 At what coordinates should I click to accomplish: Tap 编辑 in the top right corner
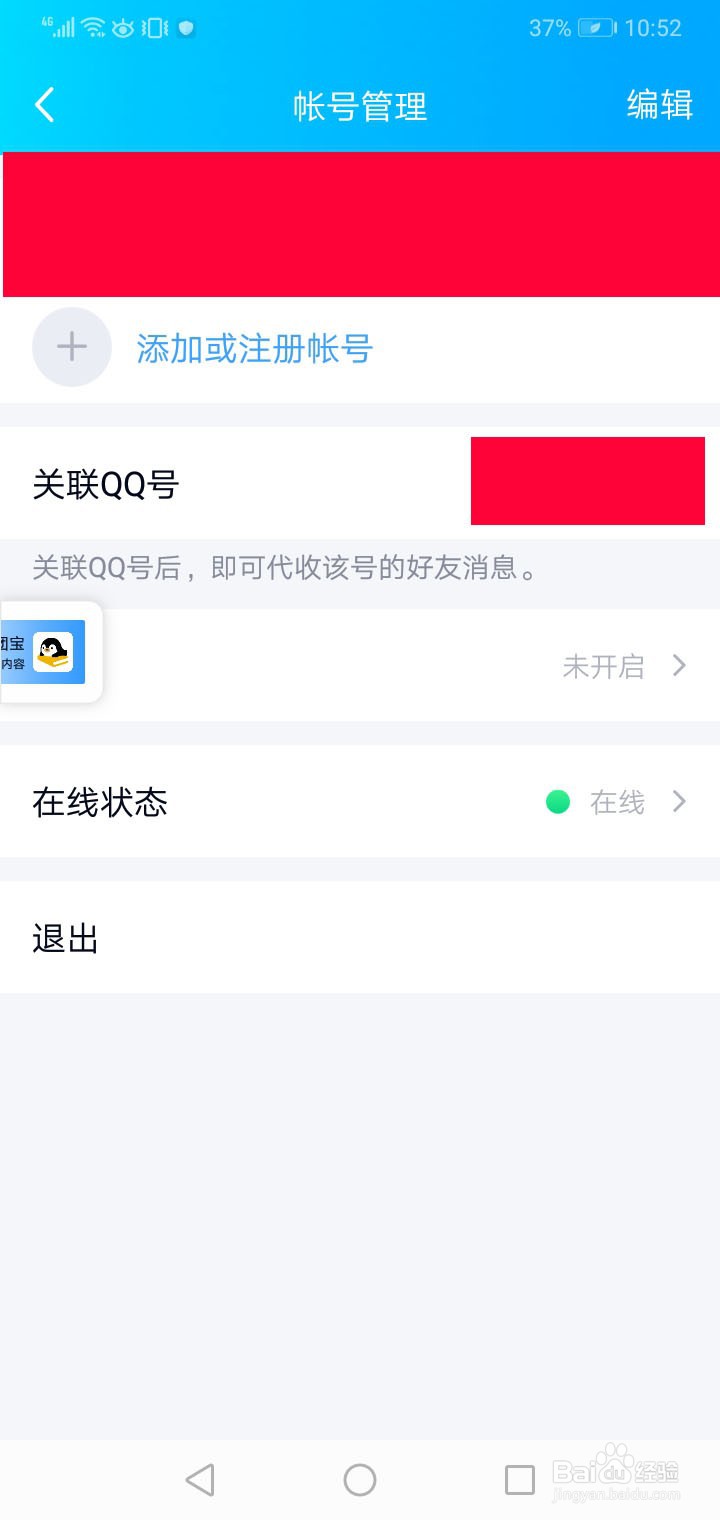point(659,106)
